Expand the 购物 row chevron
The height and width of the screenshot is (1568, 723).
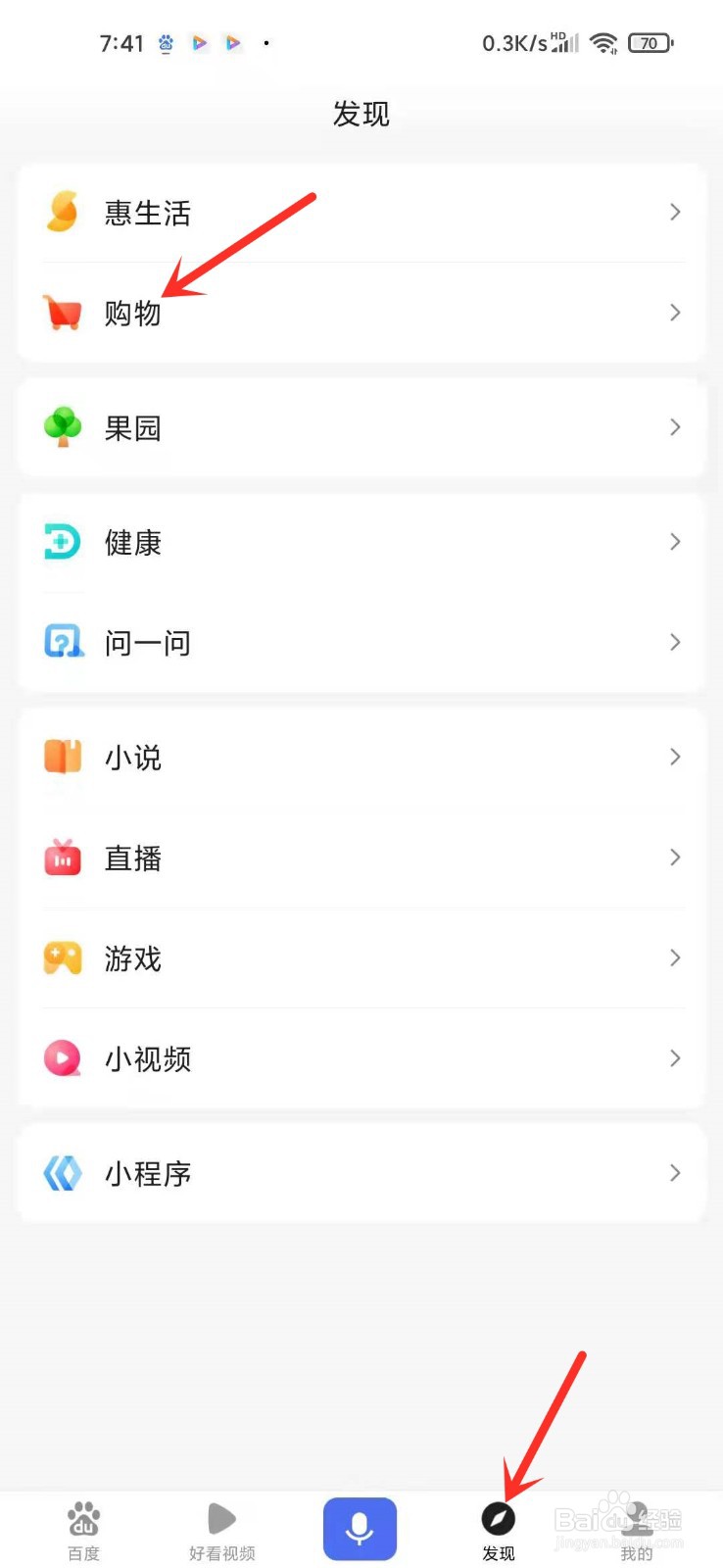click(x=674, y=313)
